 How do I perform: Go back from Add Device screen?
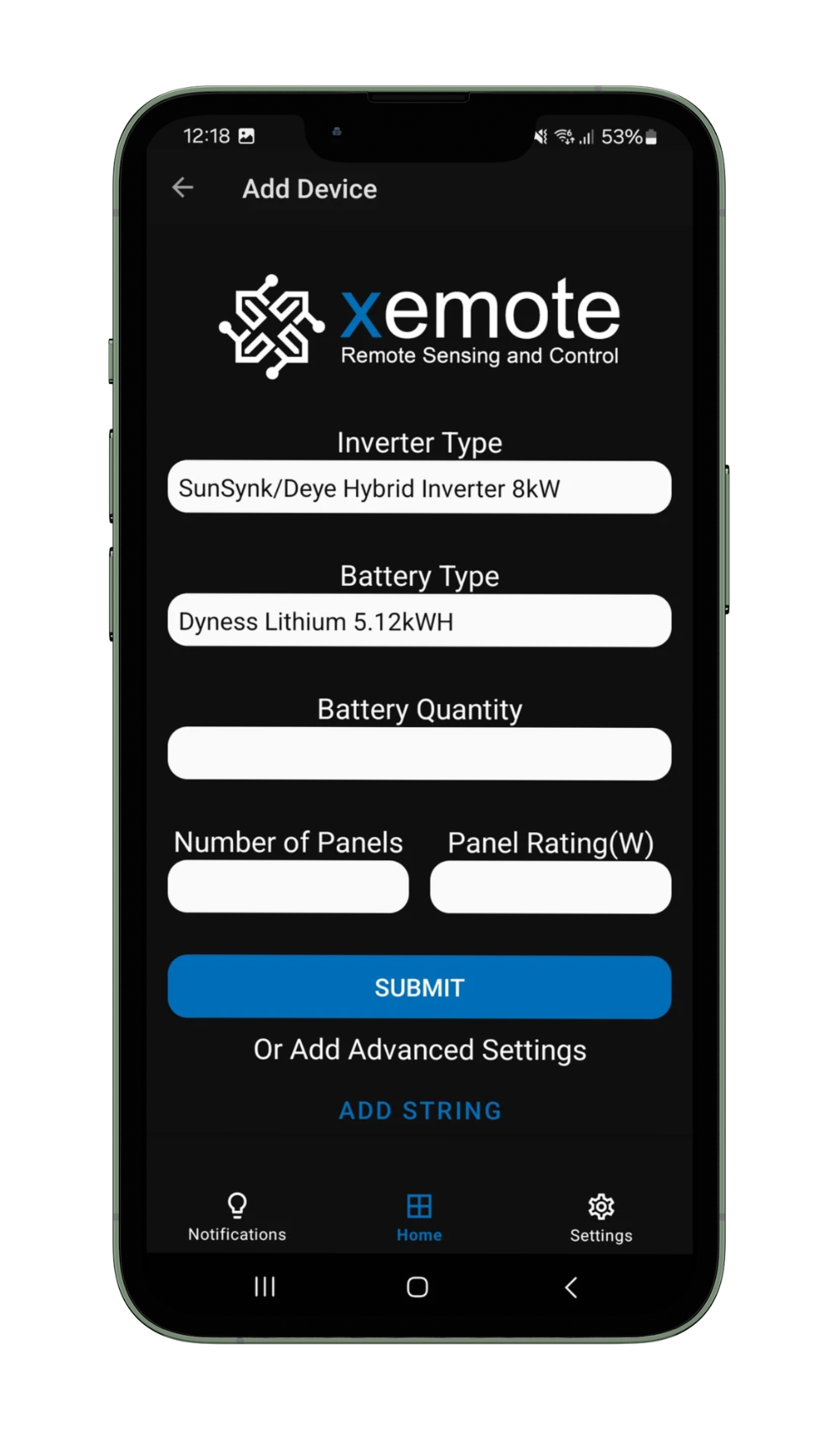pyautogui.click(x=182, y=188)
